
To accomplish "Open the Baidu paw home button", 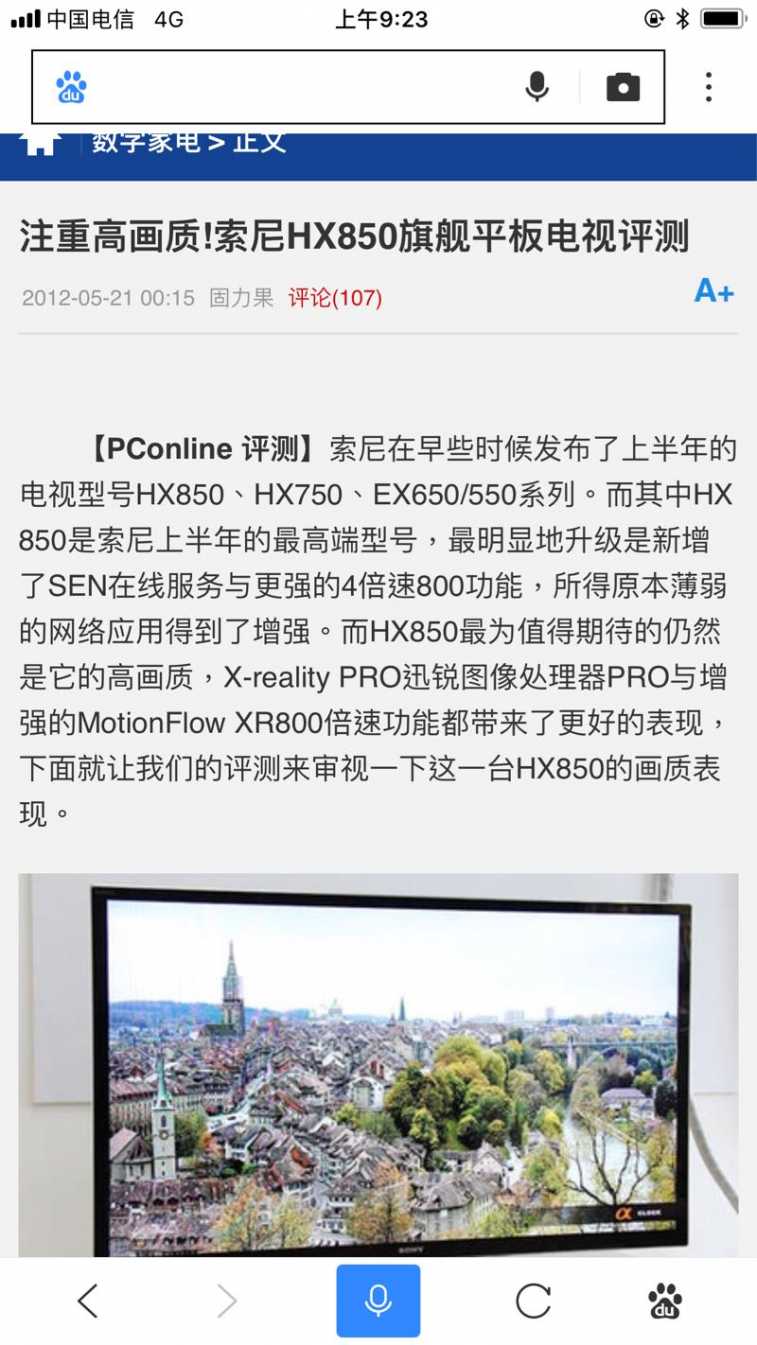I will point(665,1301).
